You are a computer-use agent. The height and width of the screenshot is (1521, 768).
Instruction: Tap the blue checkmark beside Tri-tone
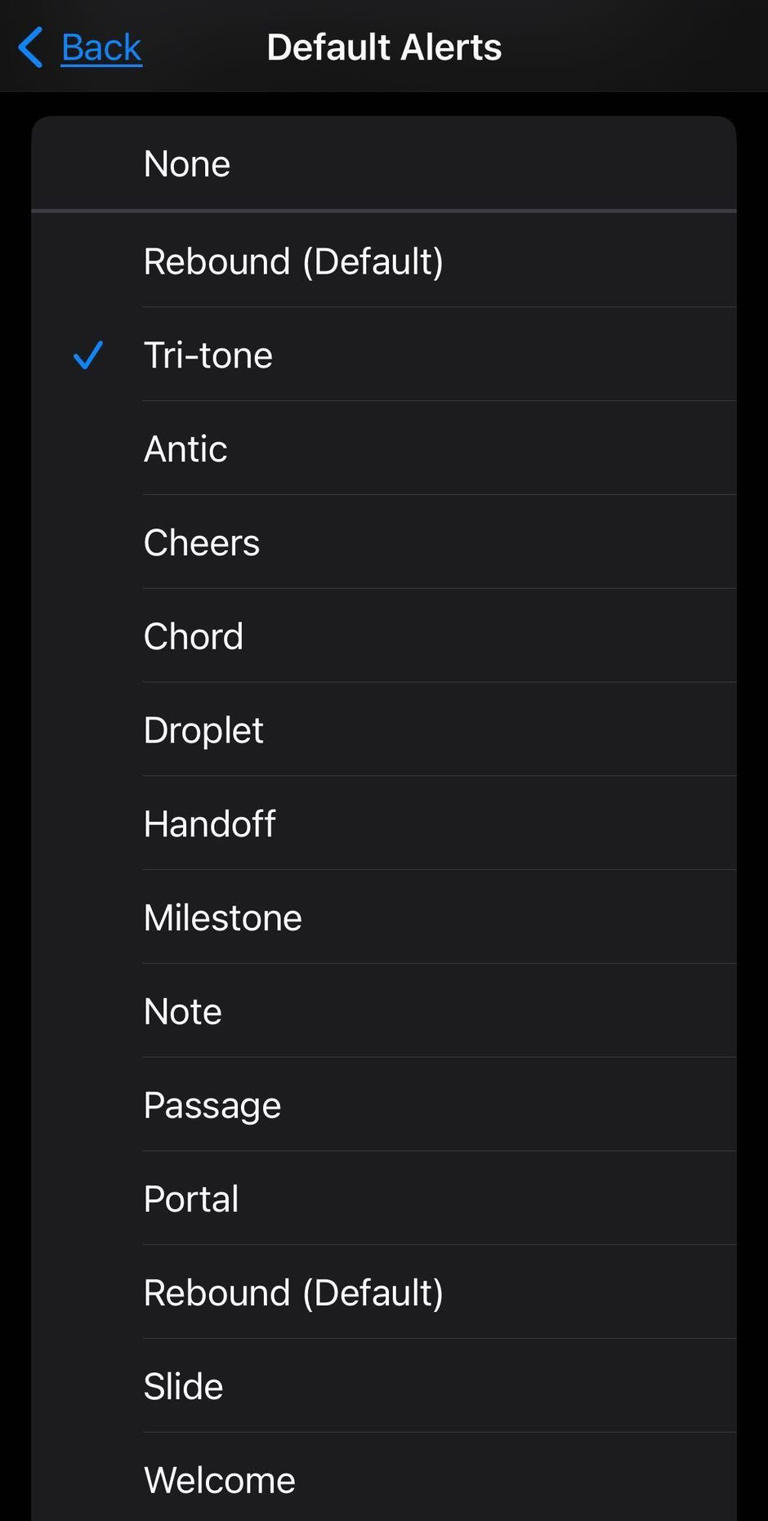(88, 355)
